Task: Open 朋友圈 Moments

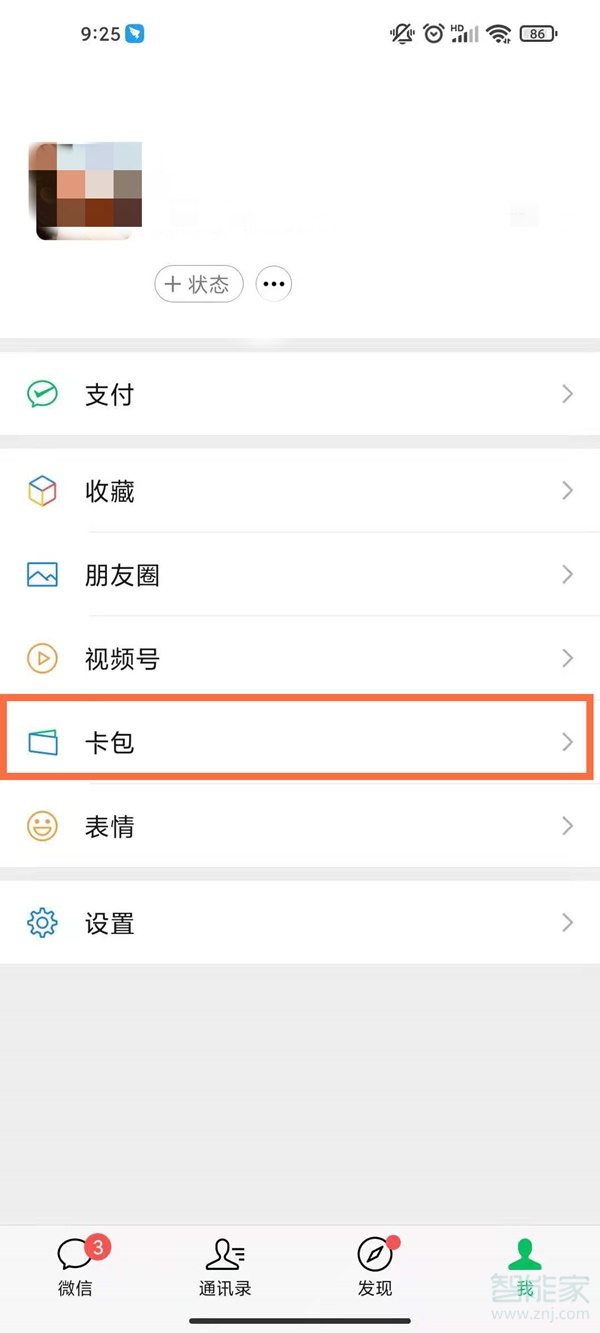Action: [300, 575]
